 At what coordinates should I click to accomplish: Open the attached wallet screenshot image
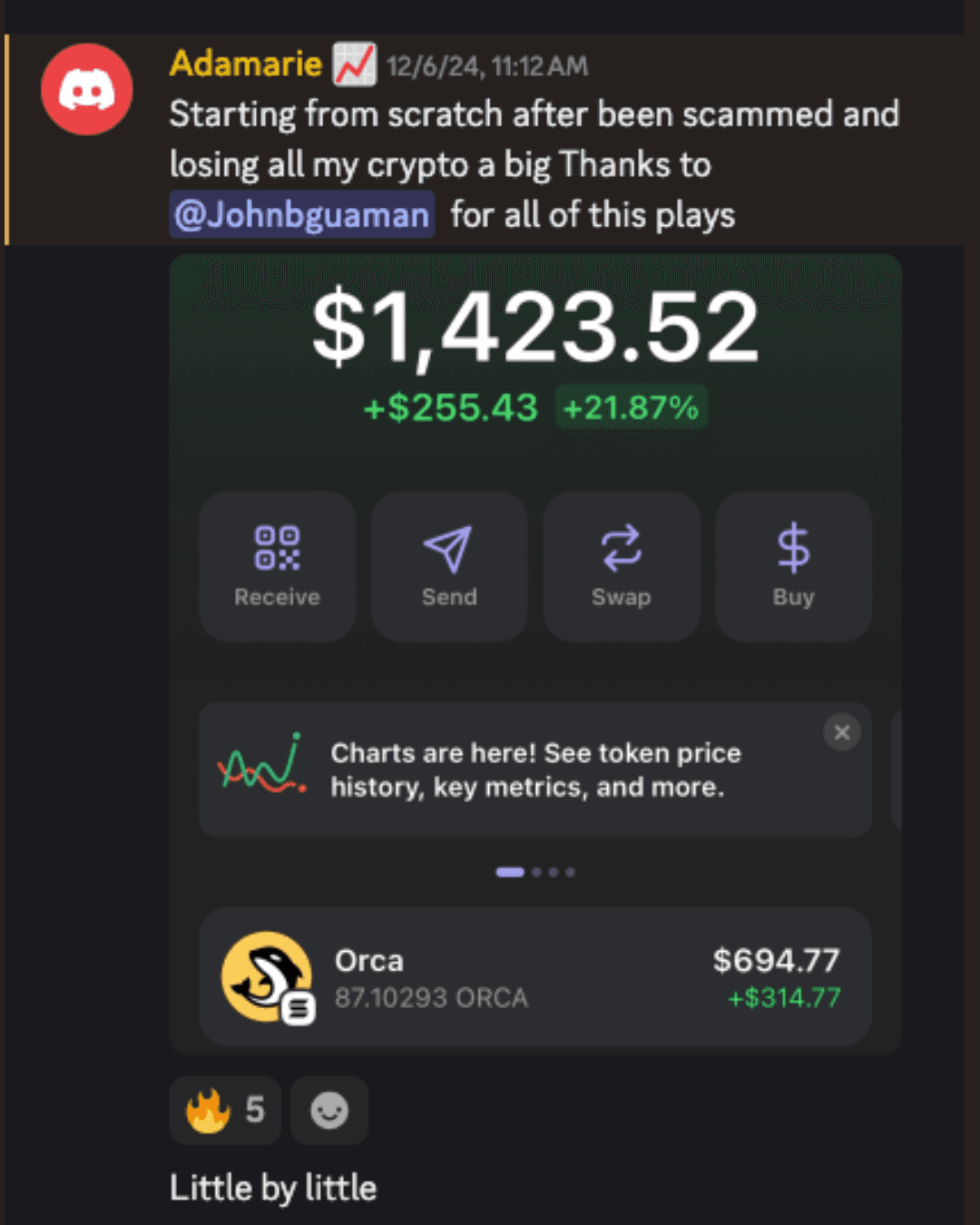tap(535, 654)
